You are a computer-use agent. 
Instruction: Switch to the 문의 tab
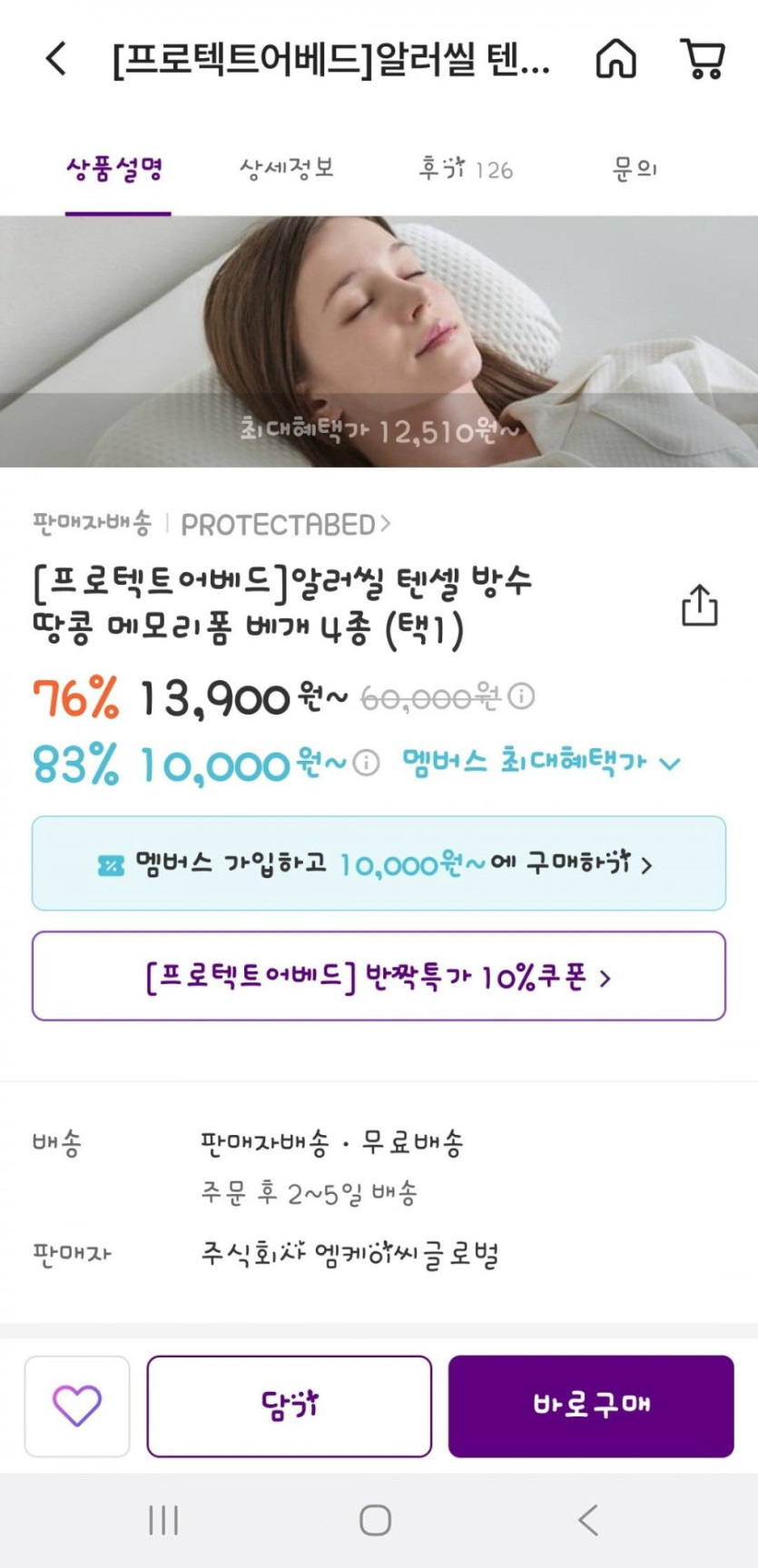pos(635,169)
